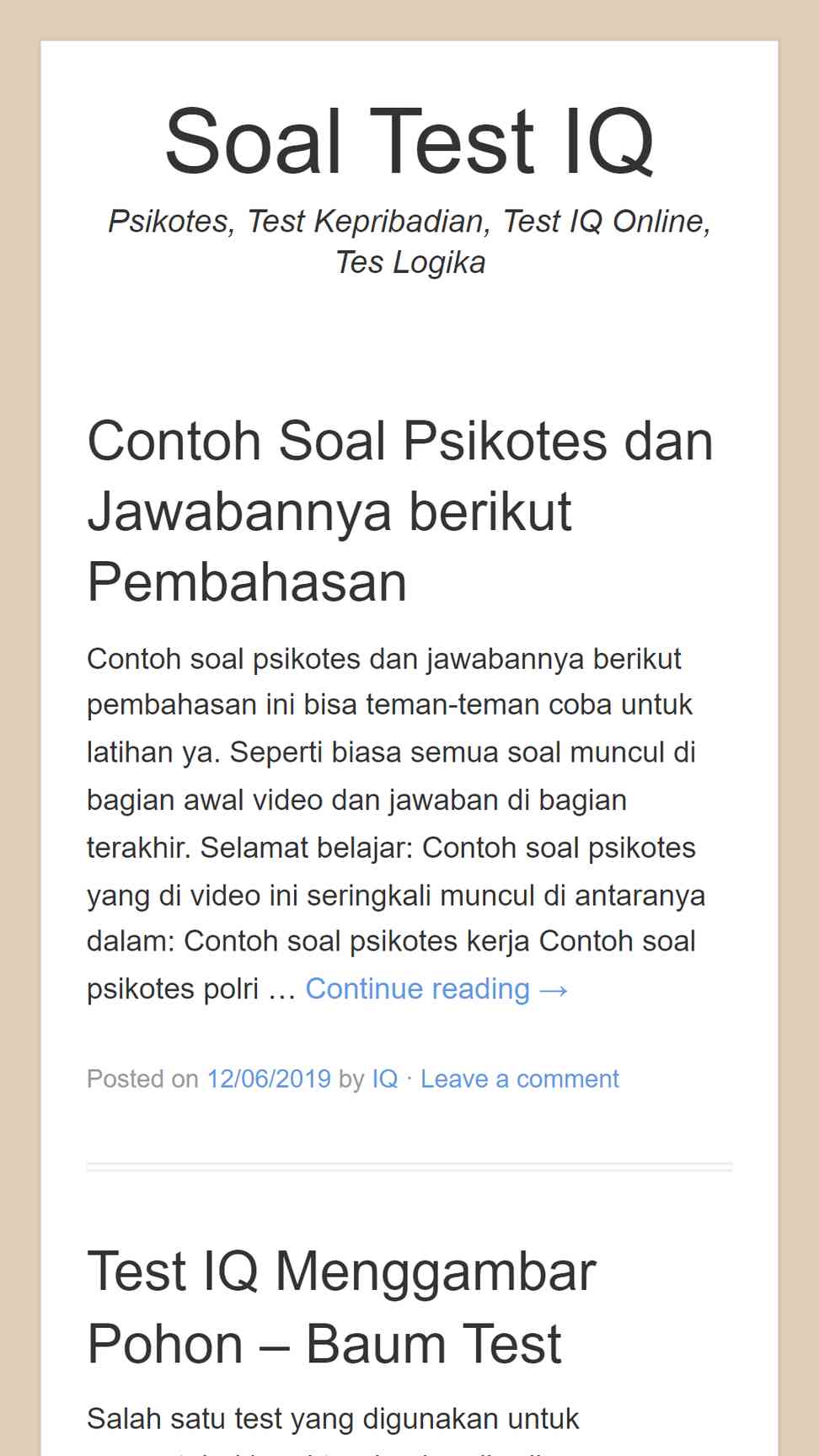
Task: Open the 12/06/2019 post date link
Action: pyautogui.click(x=269, y=1079)
